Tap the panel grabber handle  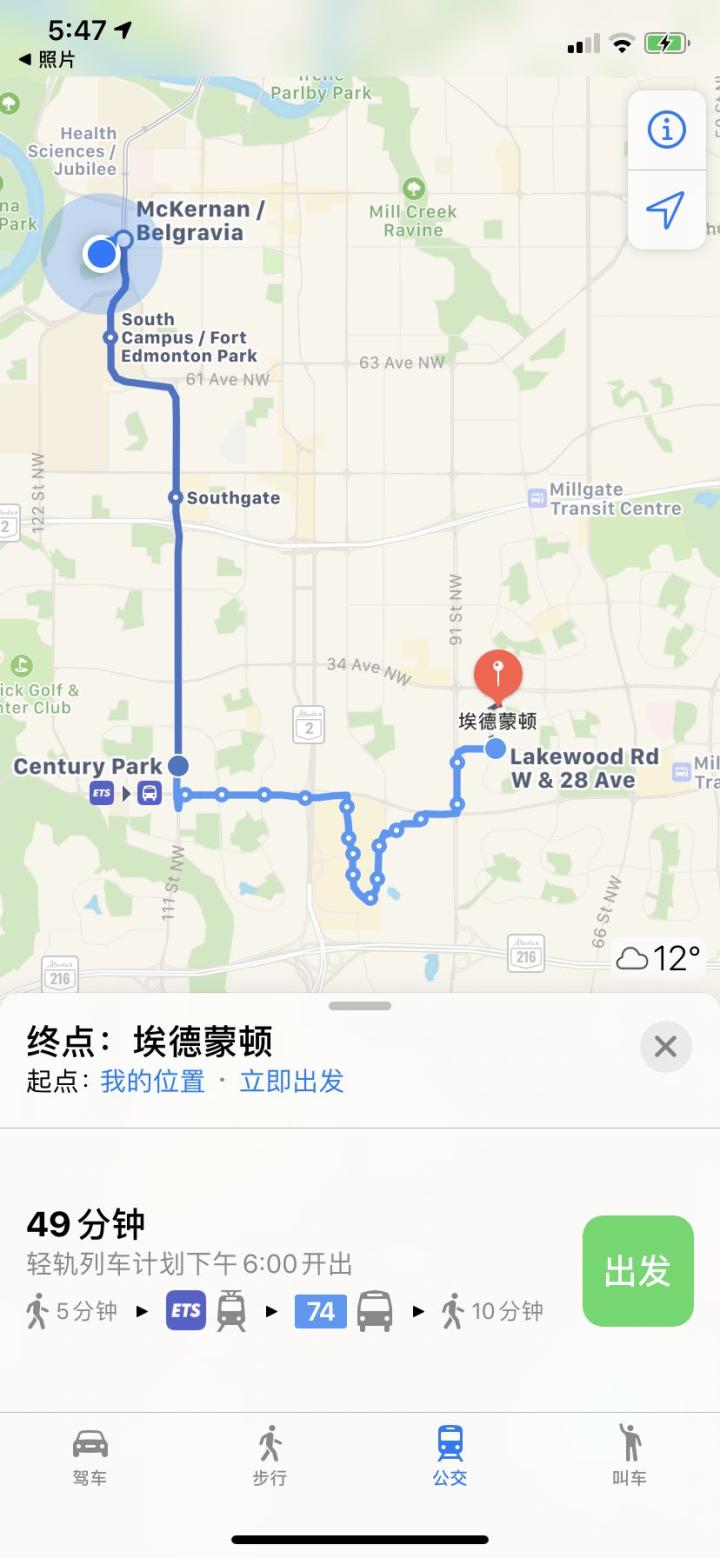tap(360, 1006)
